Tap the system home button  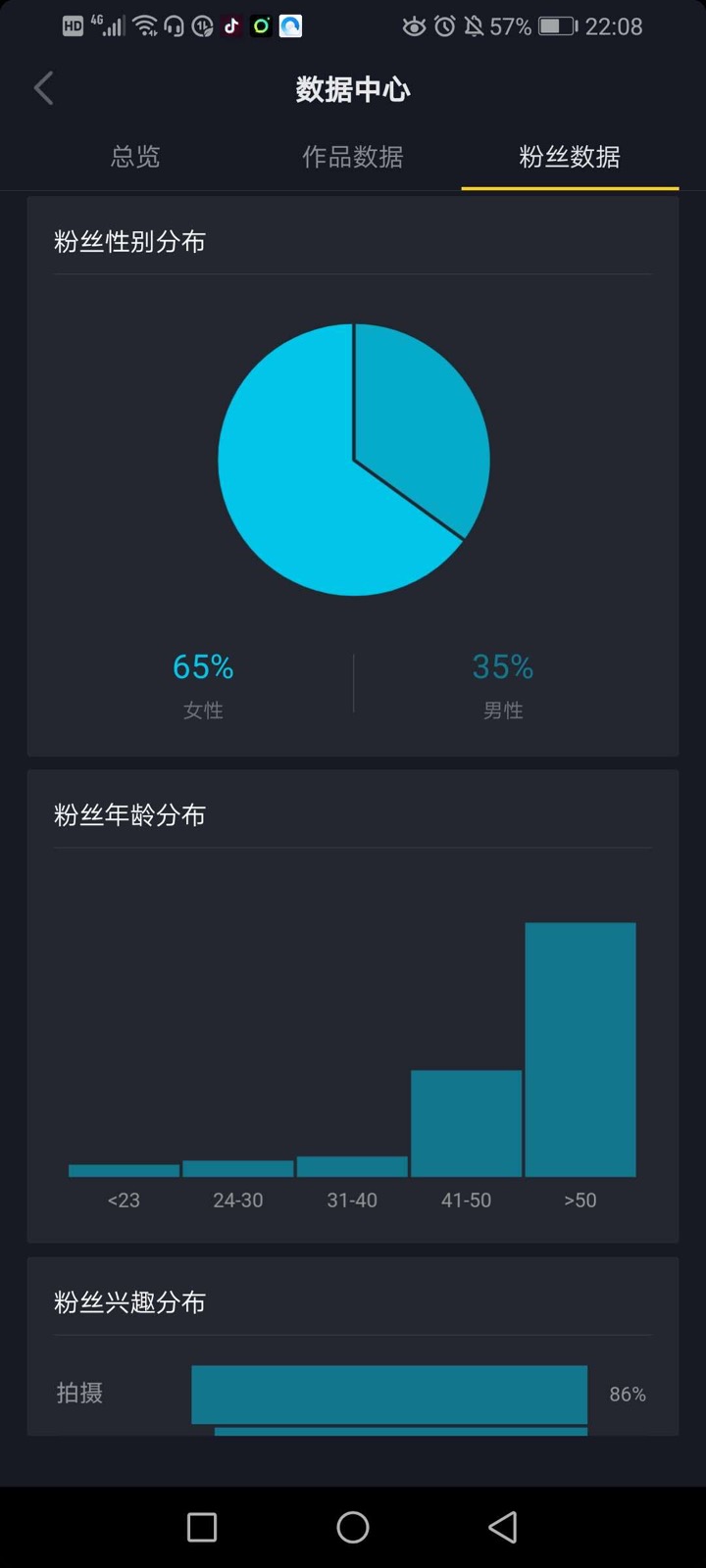353,1526
